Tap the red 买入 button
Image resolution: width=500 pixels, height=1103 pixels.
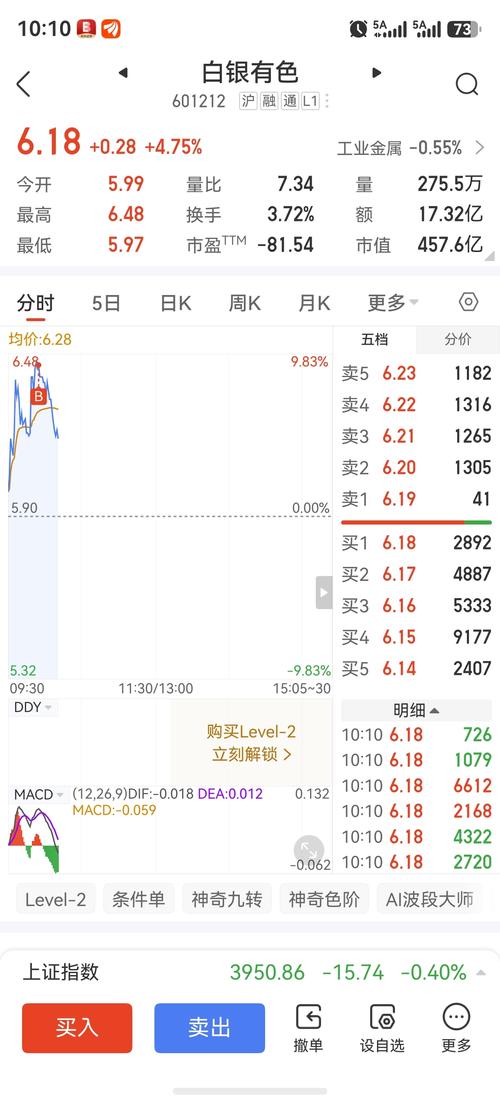tap(77, 1028)
